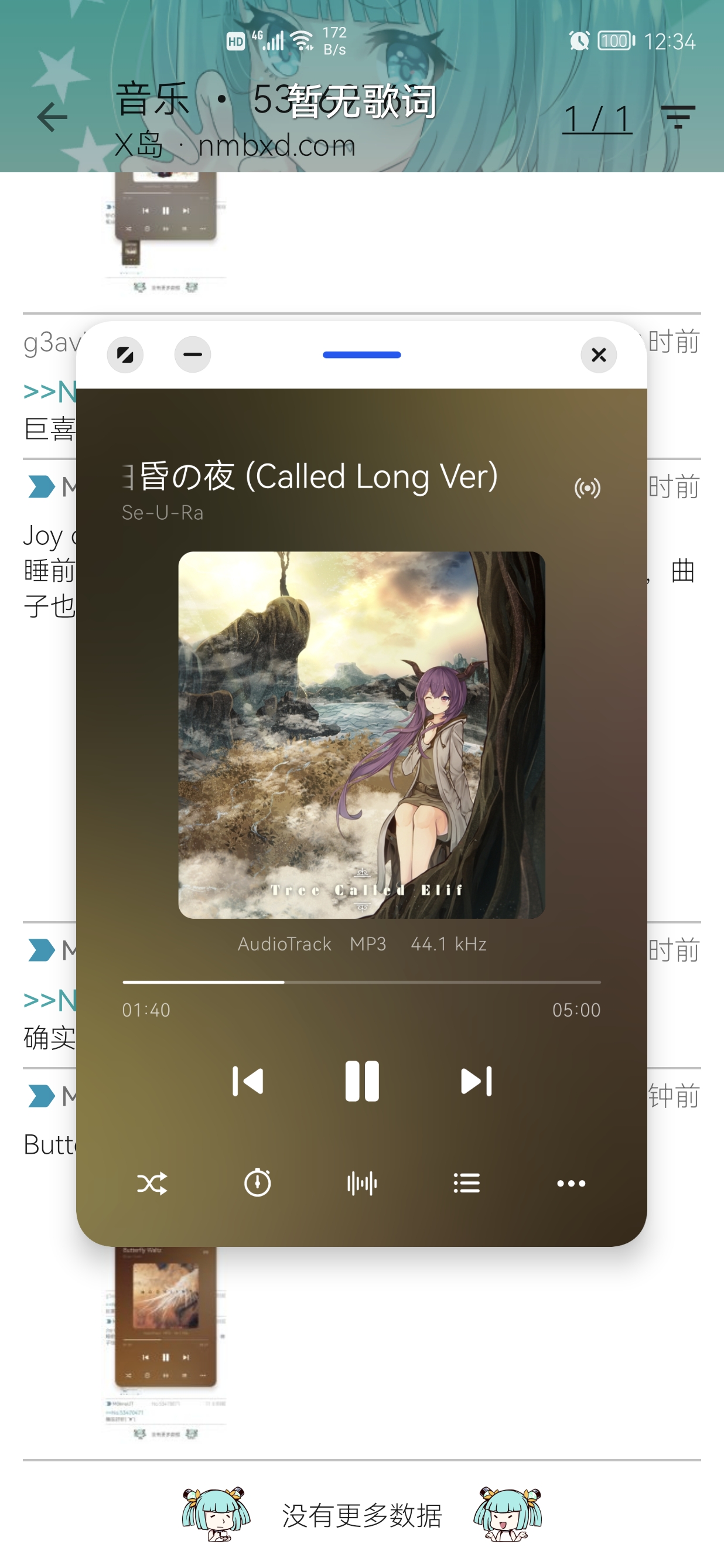
Task: Open more options in the player
Action: (571, 1183)
